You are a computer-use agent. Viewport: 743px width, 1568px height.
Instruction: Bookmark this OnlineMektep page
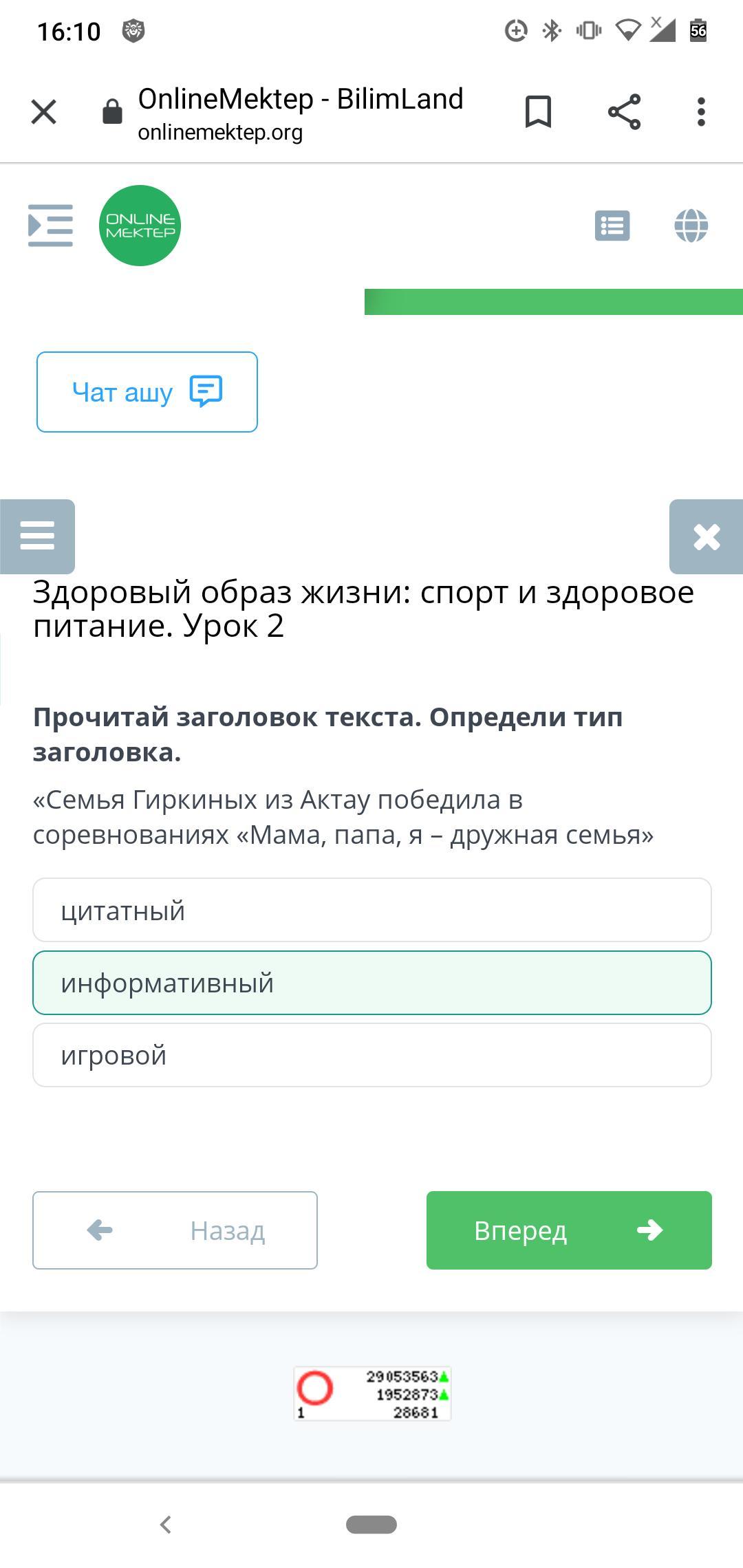tap(538, 111)
